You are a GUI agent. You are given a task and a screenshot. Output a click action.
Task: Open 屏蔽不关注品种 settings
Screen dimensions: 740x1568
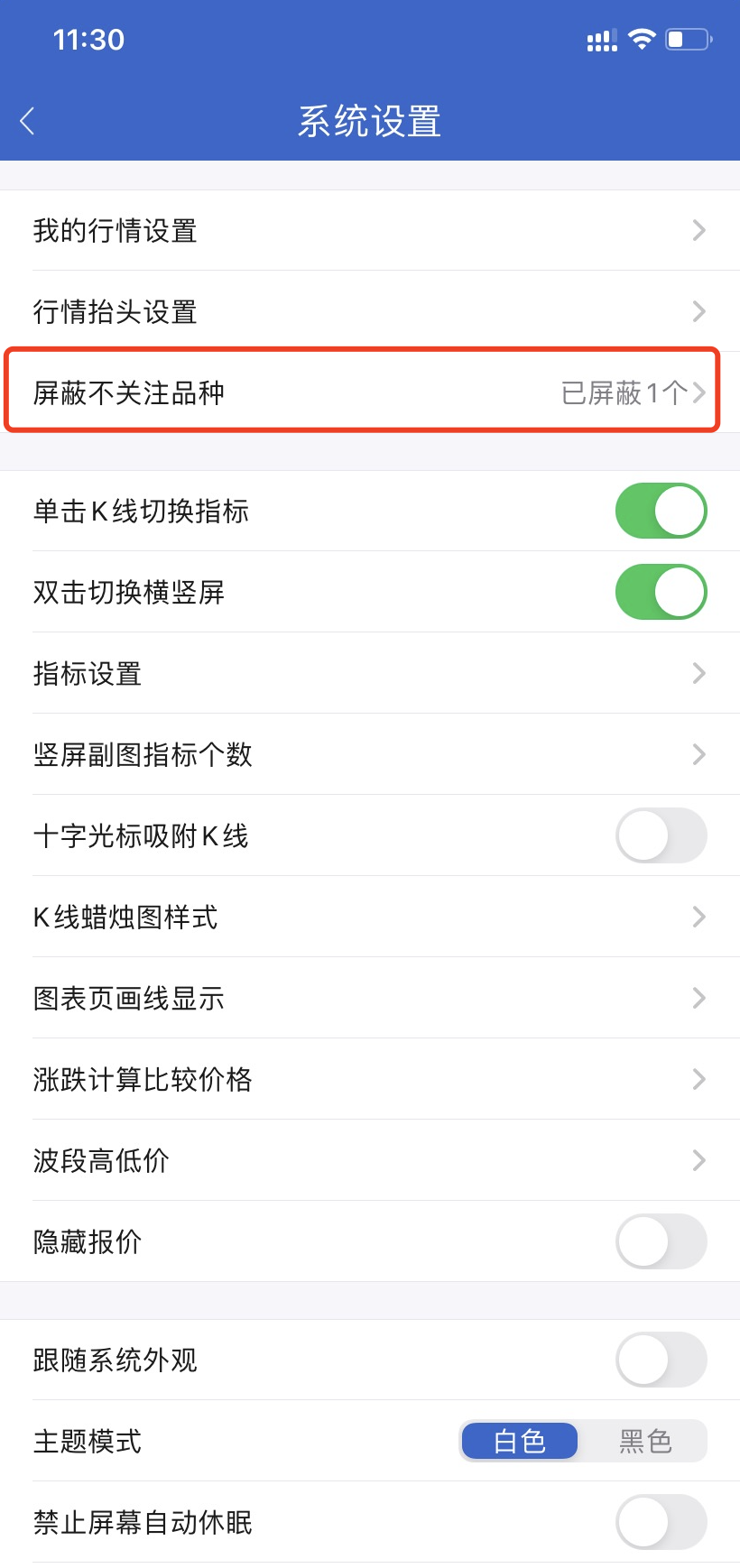tap(370, 393)
